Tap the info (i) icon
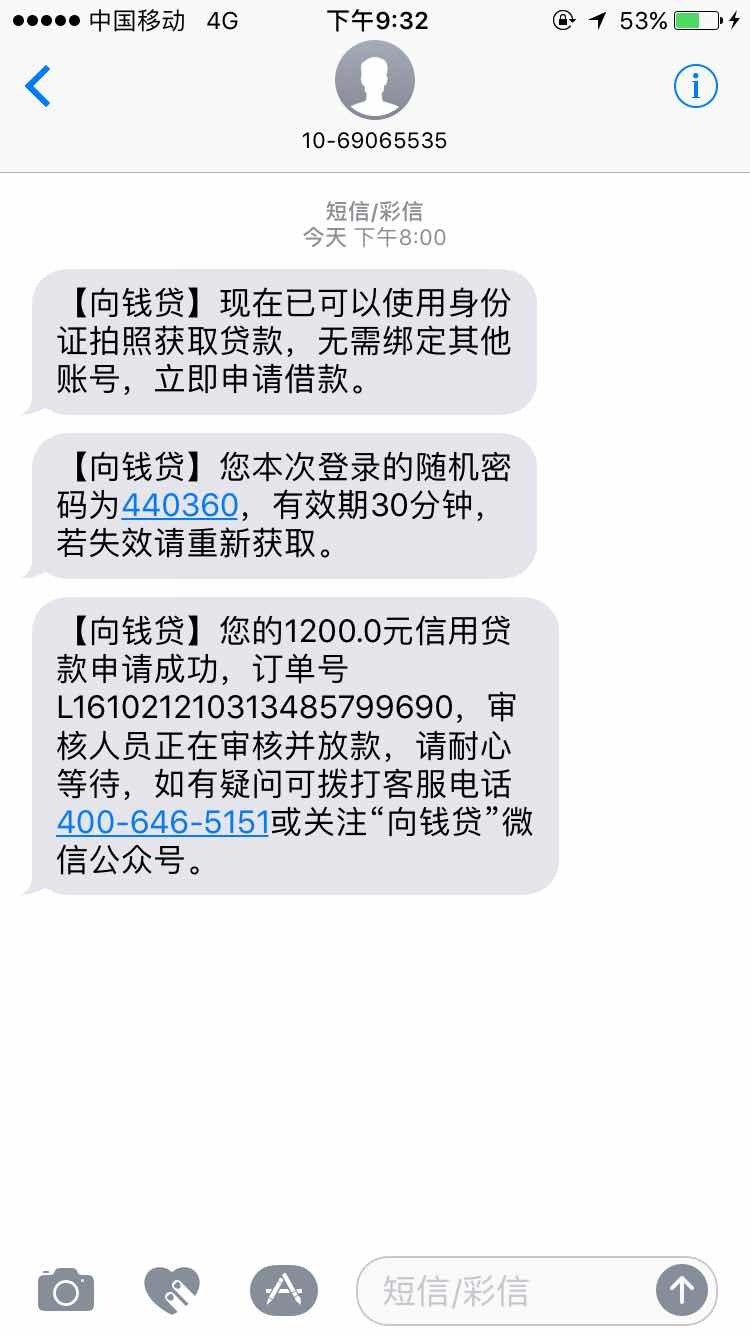This screenshot has height=1334, width=750. (x=695, y=86)
